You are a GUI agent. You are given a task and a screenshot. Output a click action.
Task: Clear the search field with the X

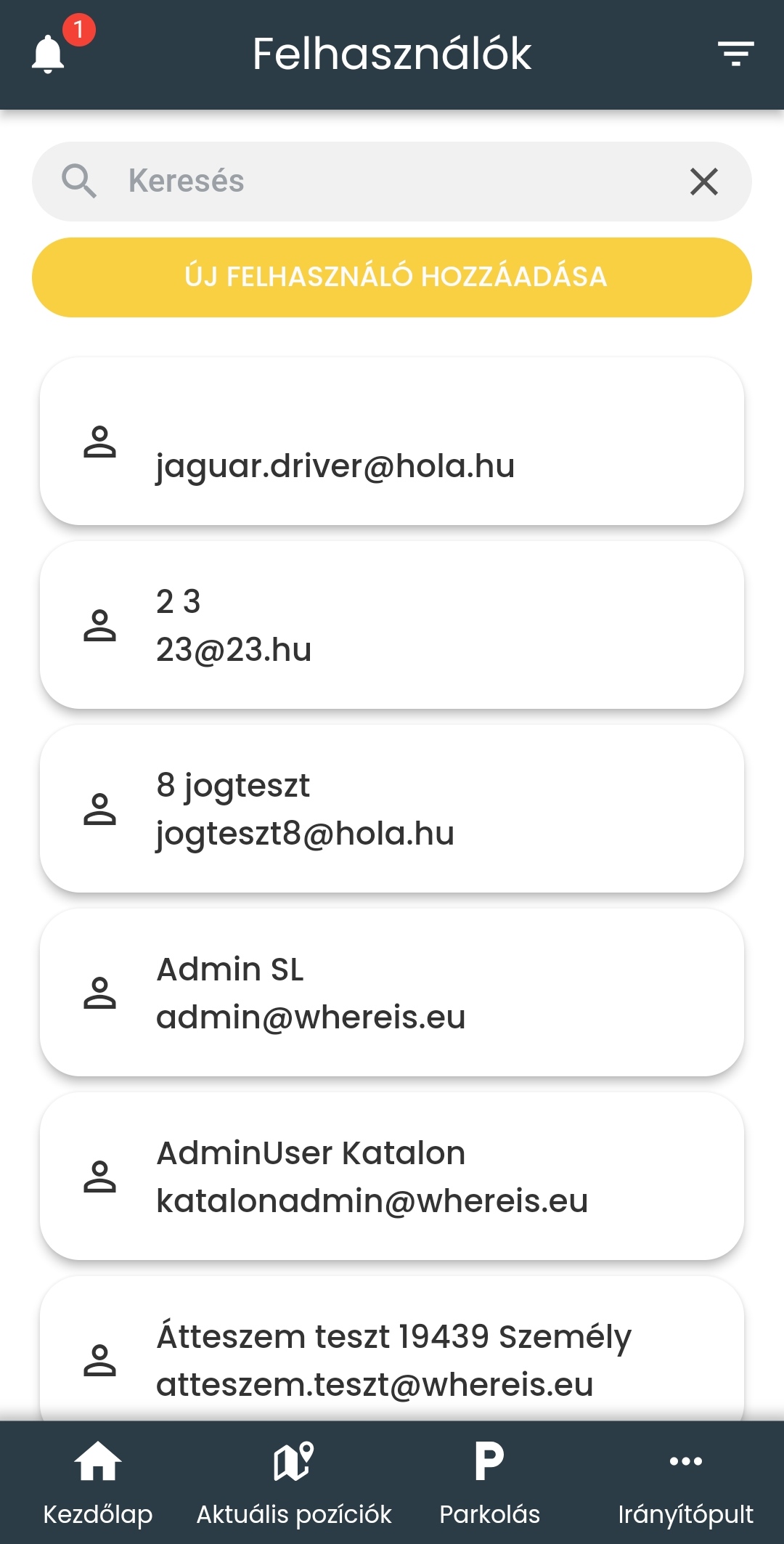(703, 182)
